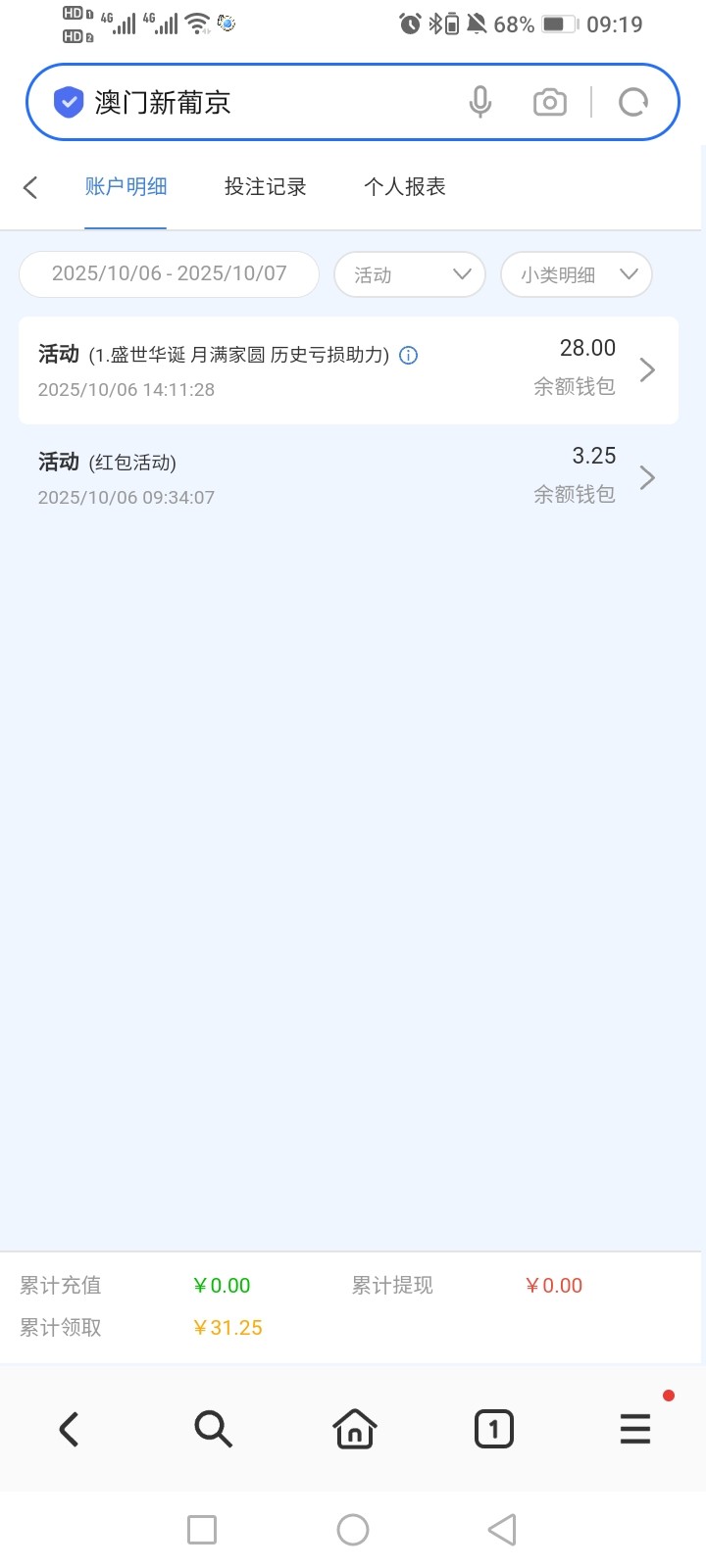Viewport: 706px width, 1568px height.
Task: Expand details of the 红包活动 record
Action: (646, 477)
